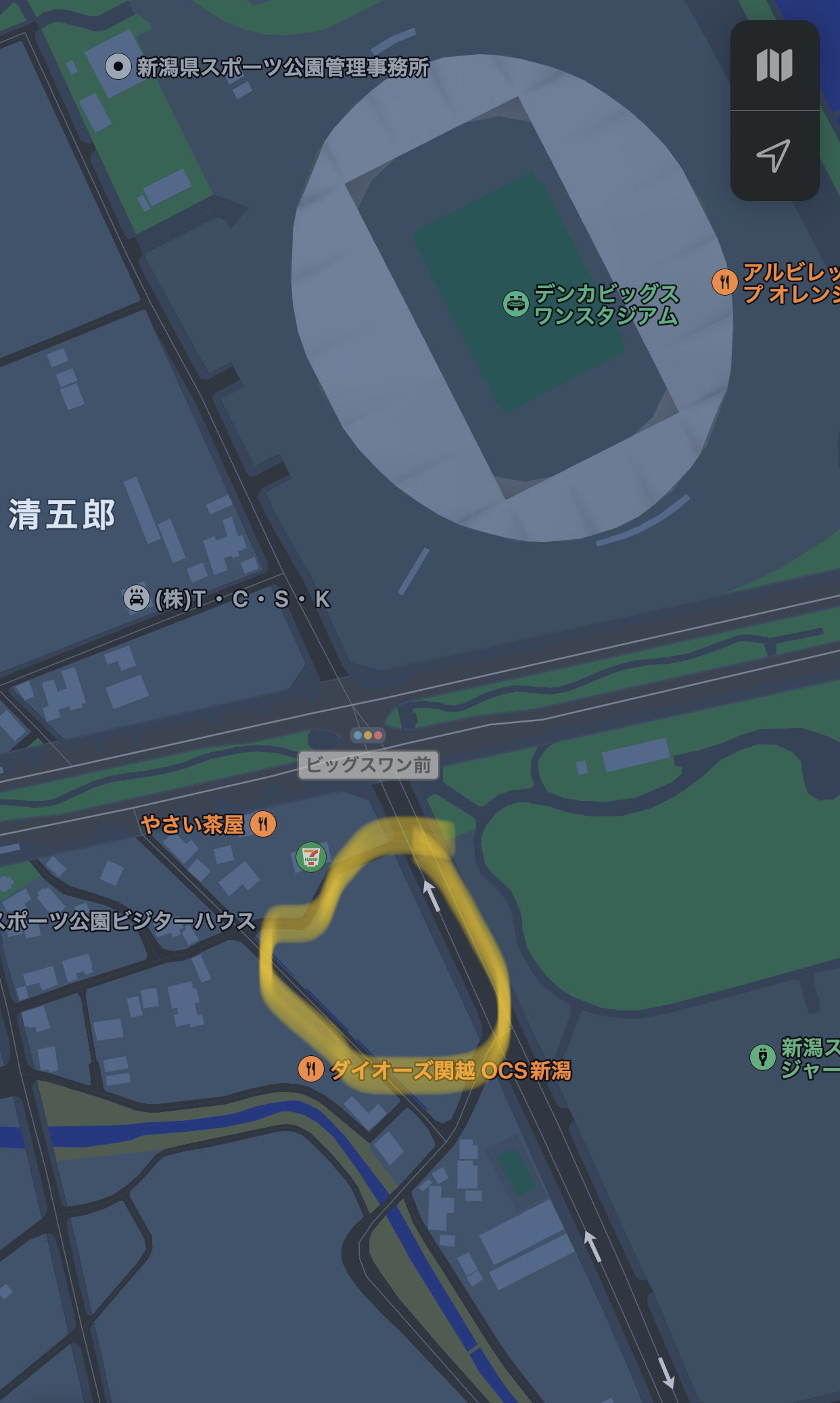The image size is (840, 1403).
Task: Tap the EV charging station marker
Action: tap(763, 1057)
